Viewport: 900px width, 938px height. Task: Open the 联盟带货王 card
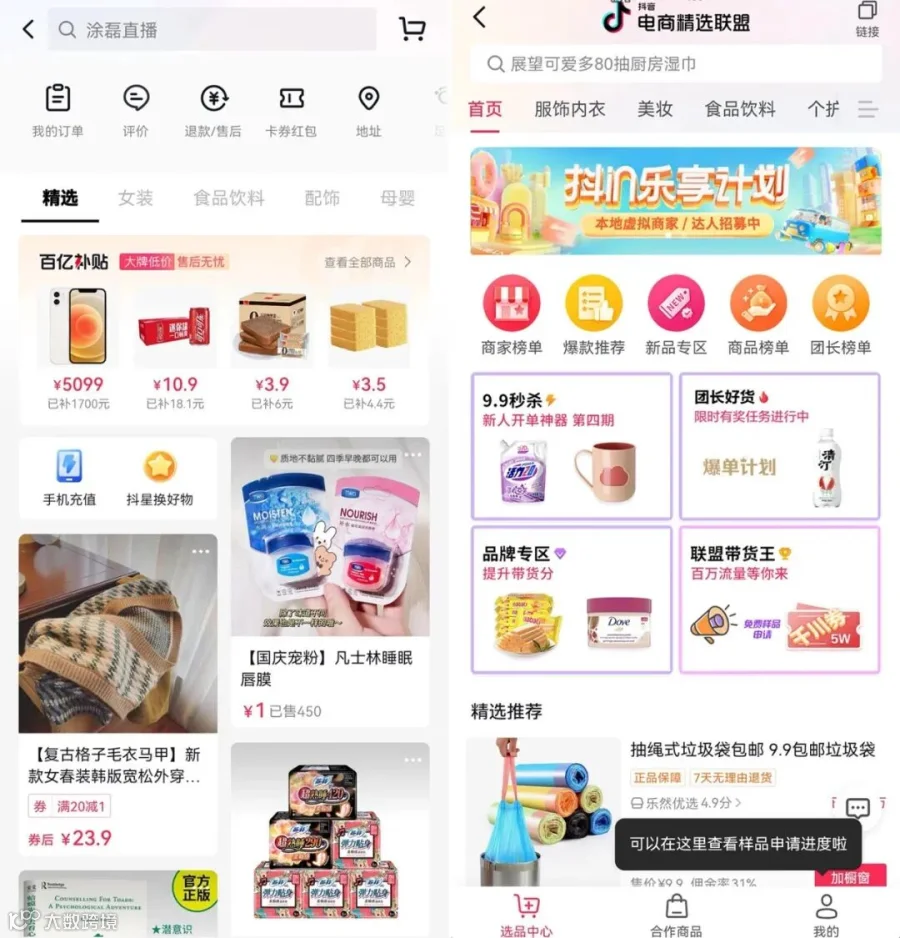780,600
